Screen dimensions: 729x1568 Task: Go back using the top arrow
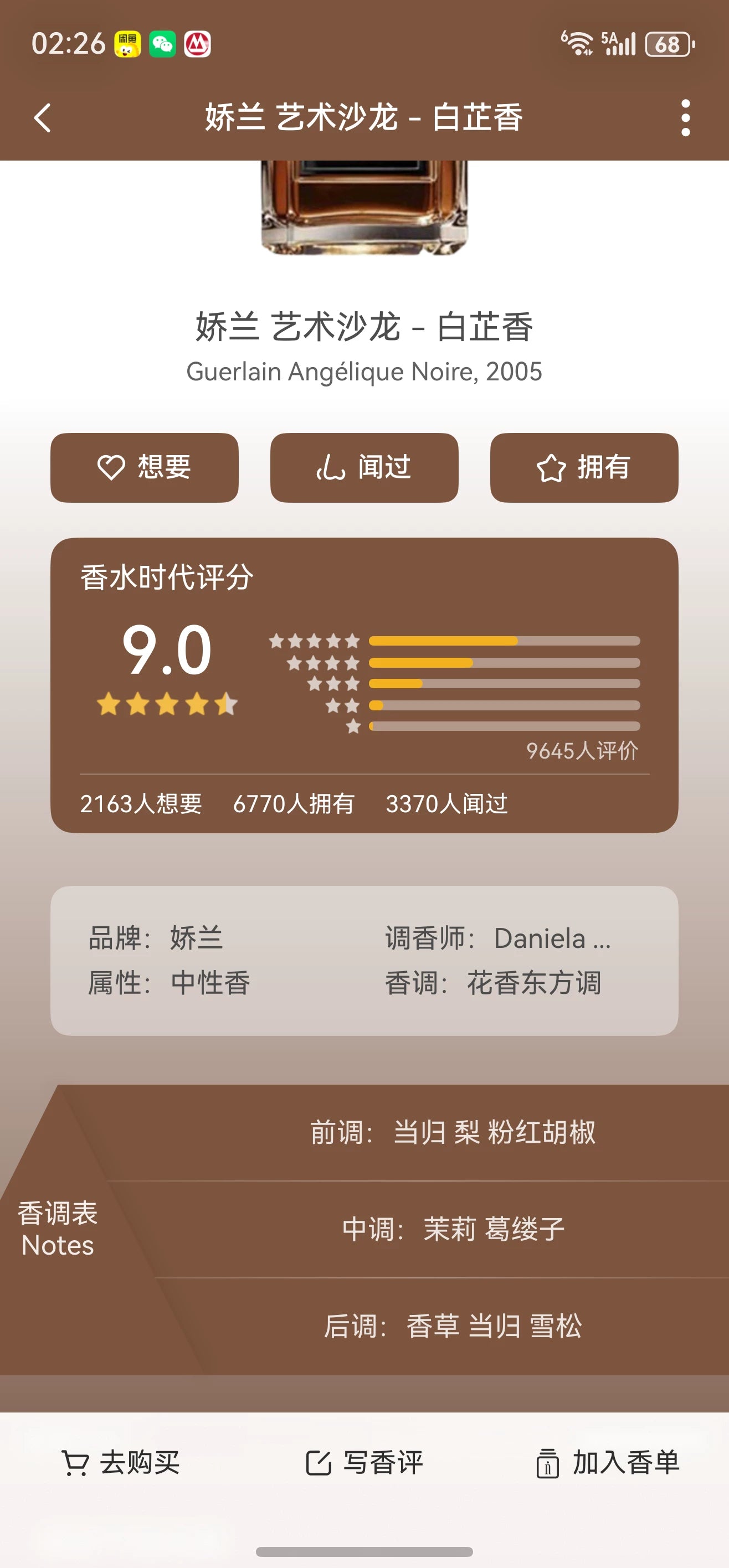pos(43,117)
